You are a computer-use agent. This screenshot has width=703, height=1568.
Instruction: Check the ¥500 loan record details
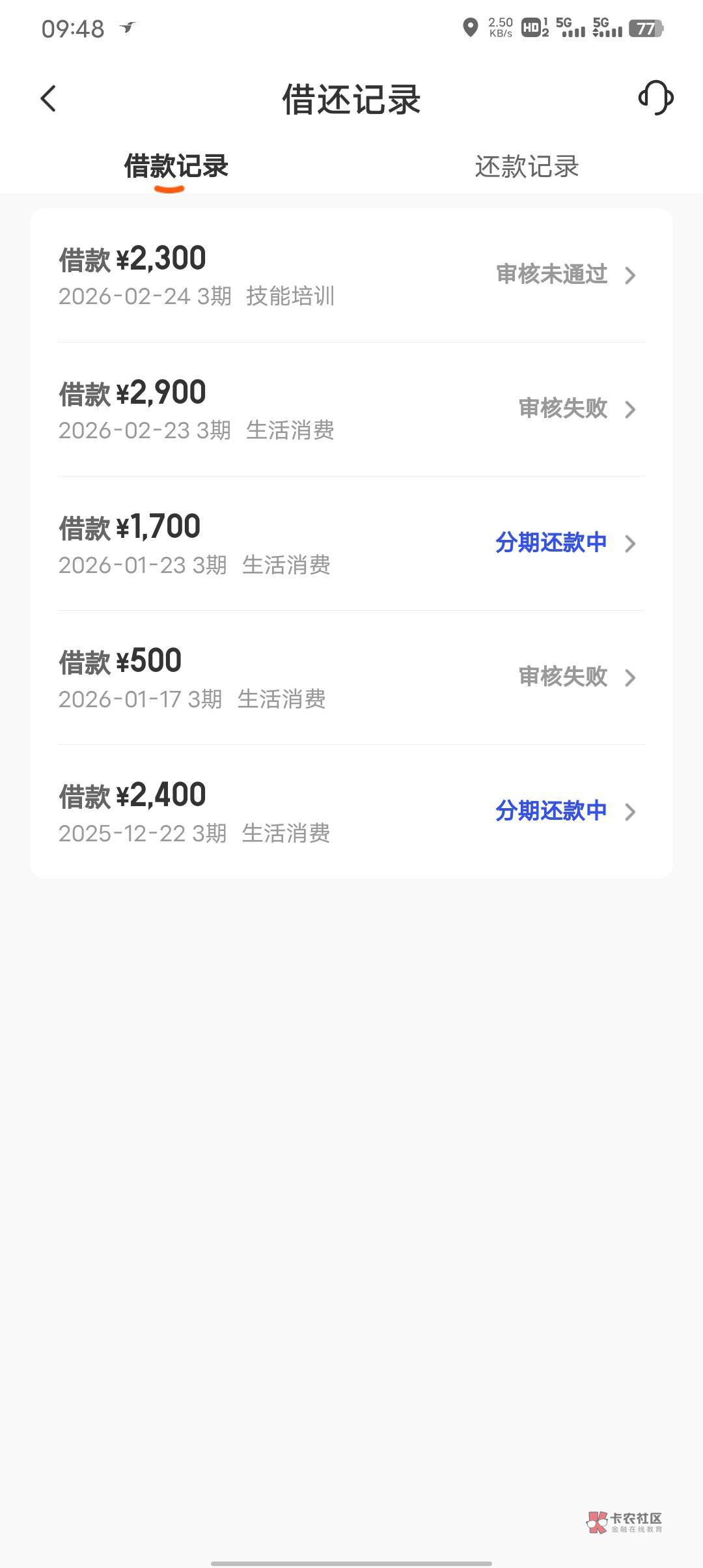351,678
